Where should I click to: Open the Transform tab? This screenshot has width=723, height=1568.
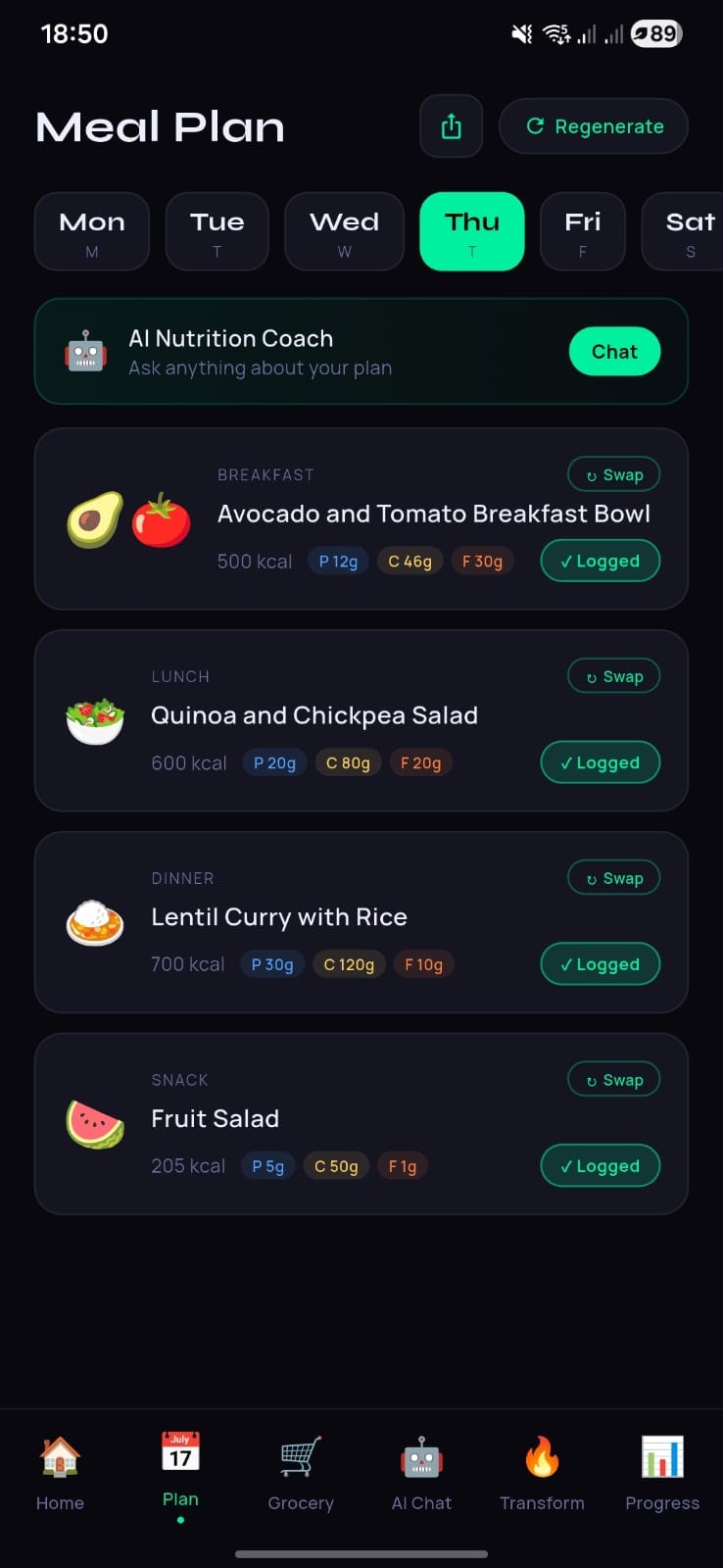click(x=542, y=1472)
